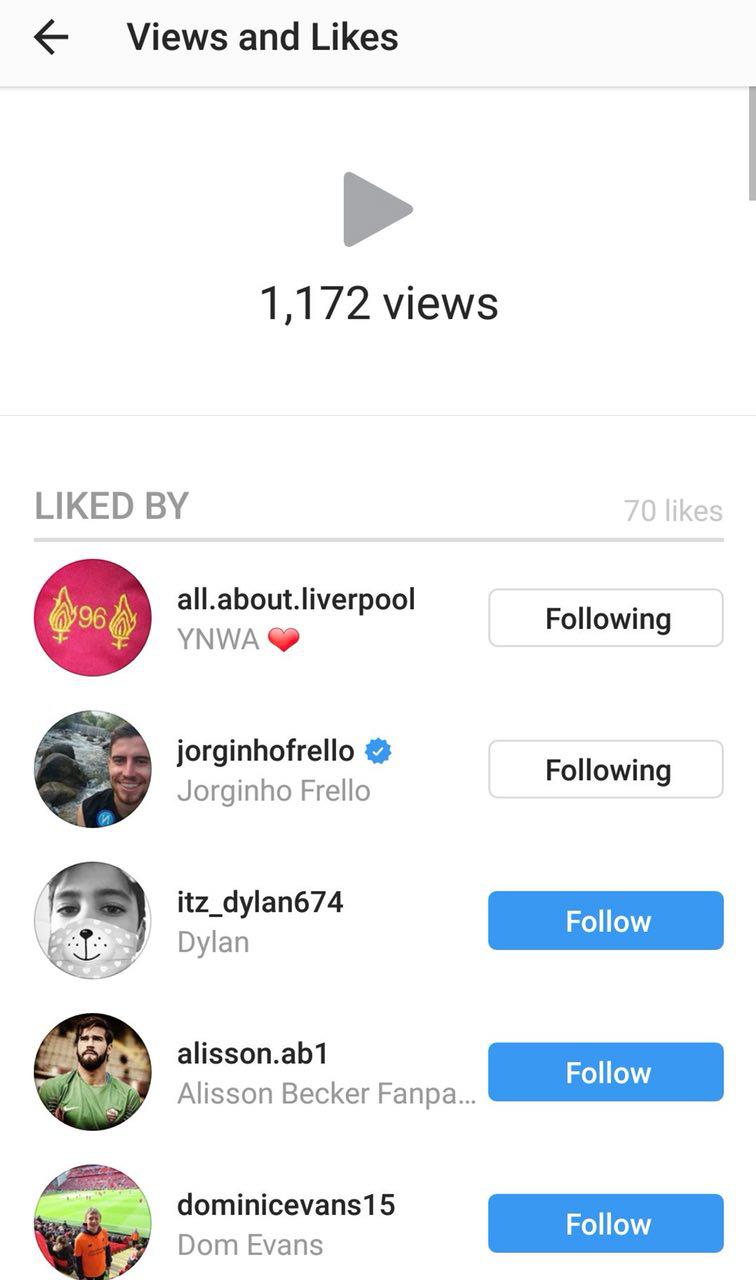Follow alisson.ab1 fan page
This screenshot has height=1280, width=756.
(x=605, y=1072)
